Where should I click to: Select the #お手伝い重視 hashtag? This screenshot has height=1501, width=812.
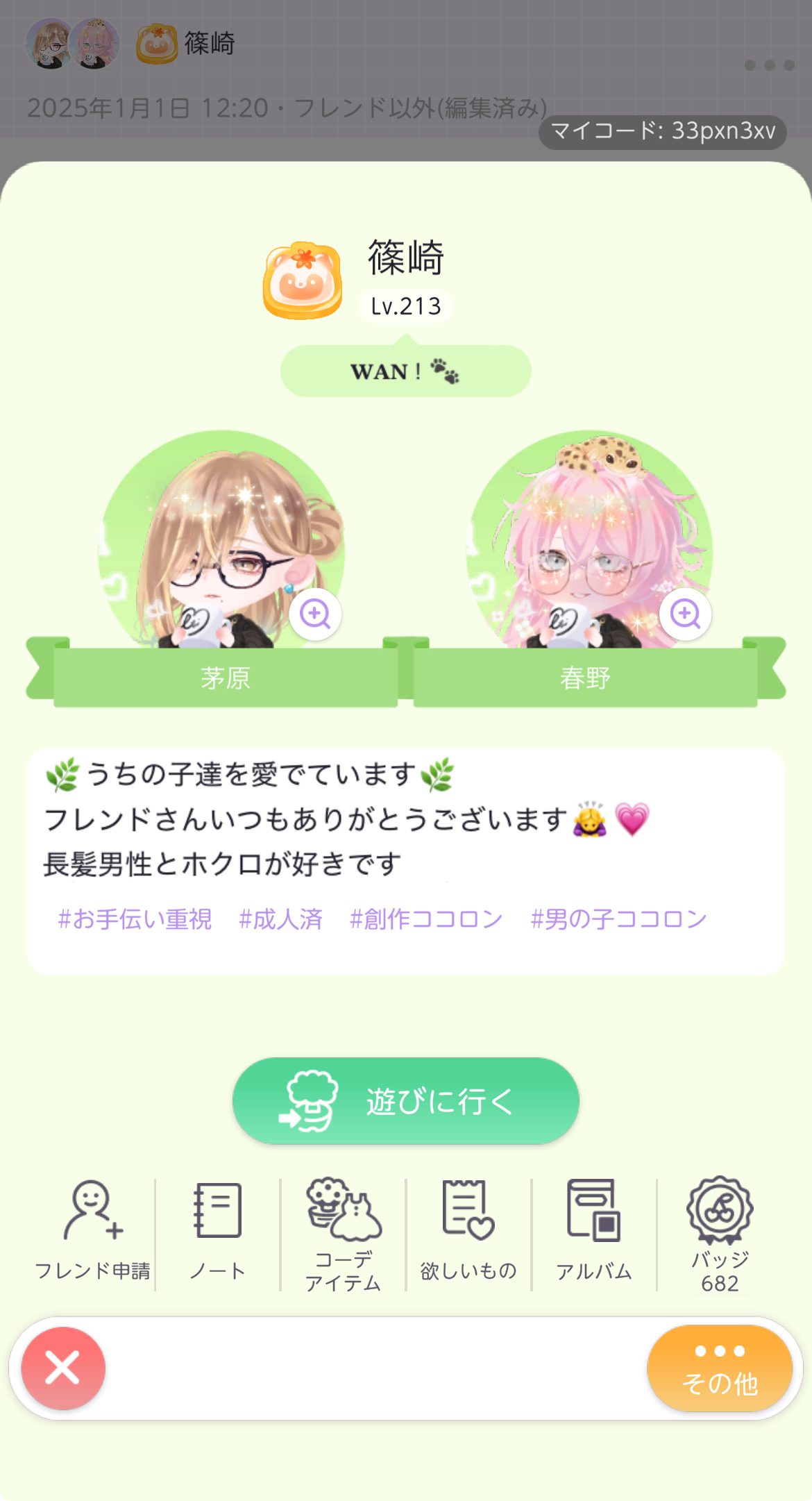[135, 919]
